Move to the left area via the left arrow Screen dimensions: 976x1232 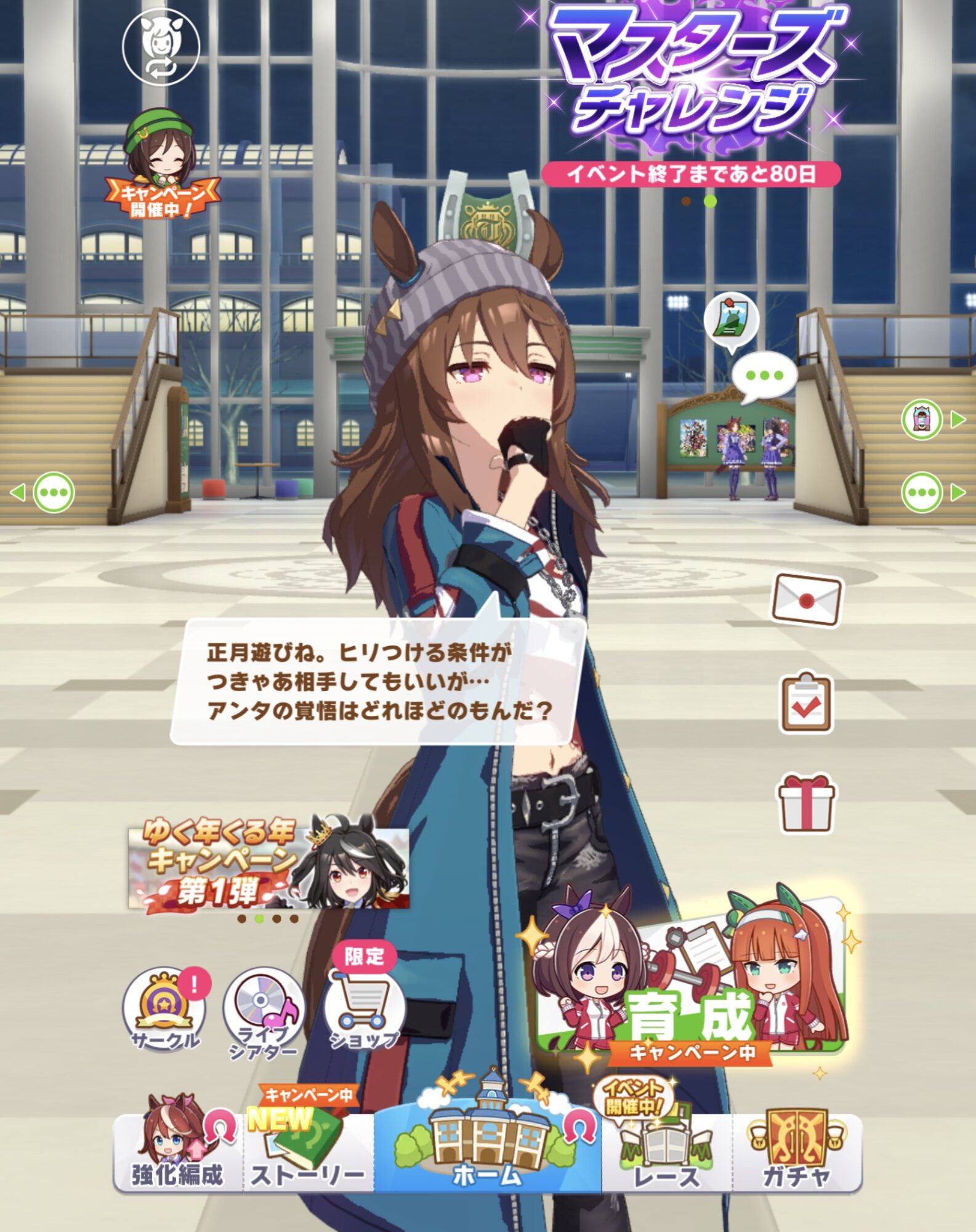click(43, 492)
